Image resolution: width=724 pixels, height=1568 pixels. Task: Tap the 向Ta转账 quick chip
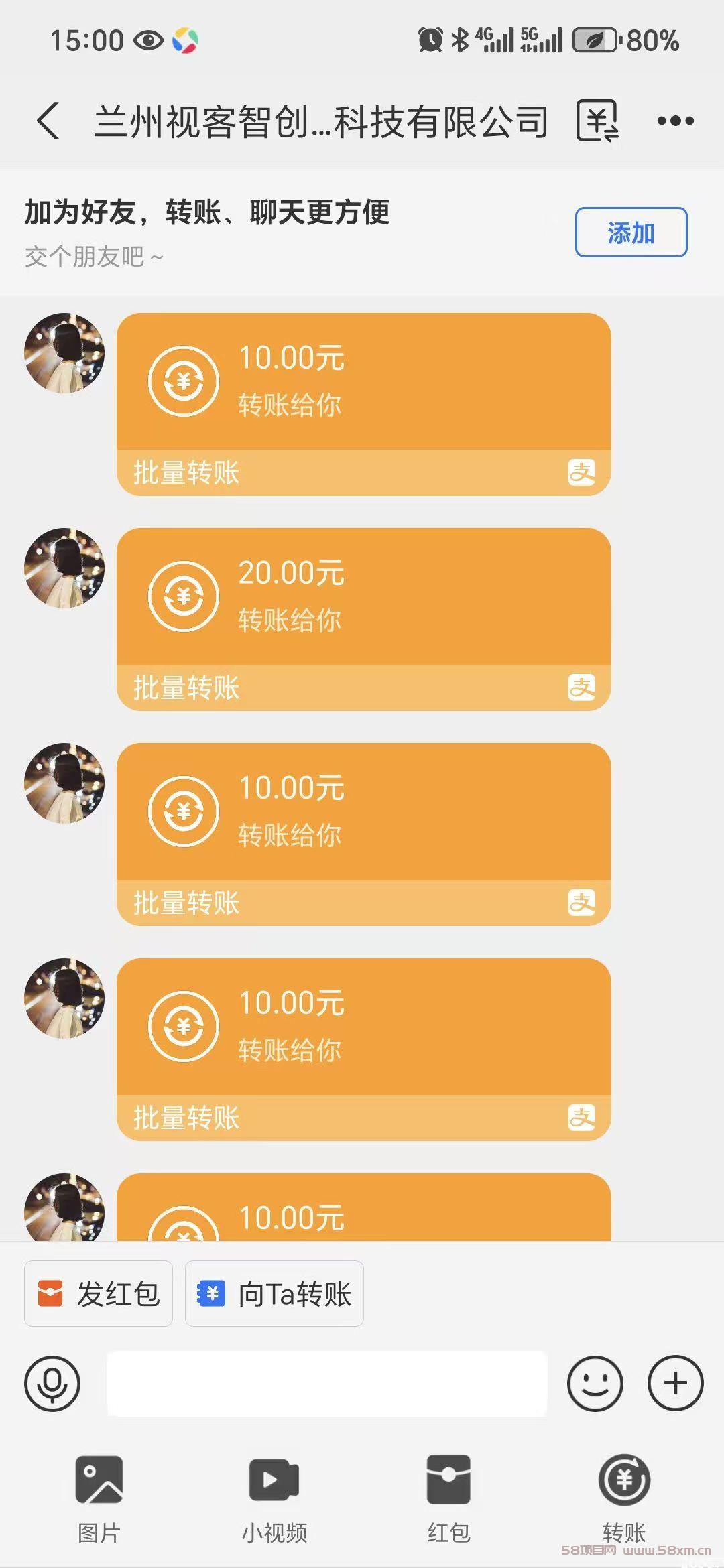pyautogui.click(x=274, y=1294)
